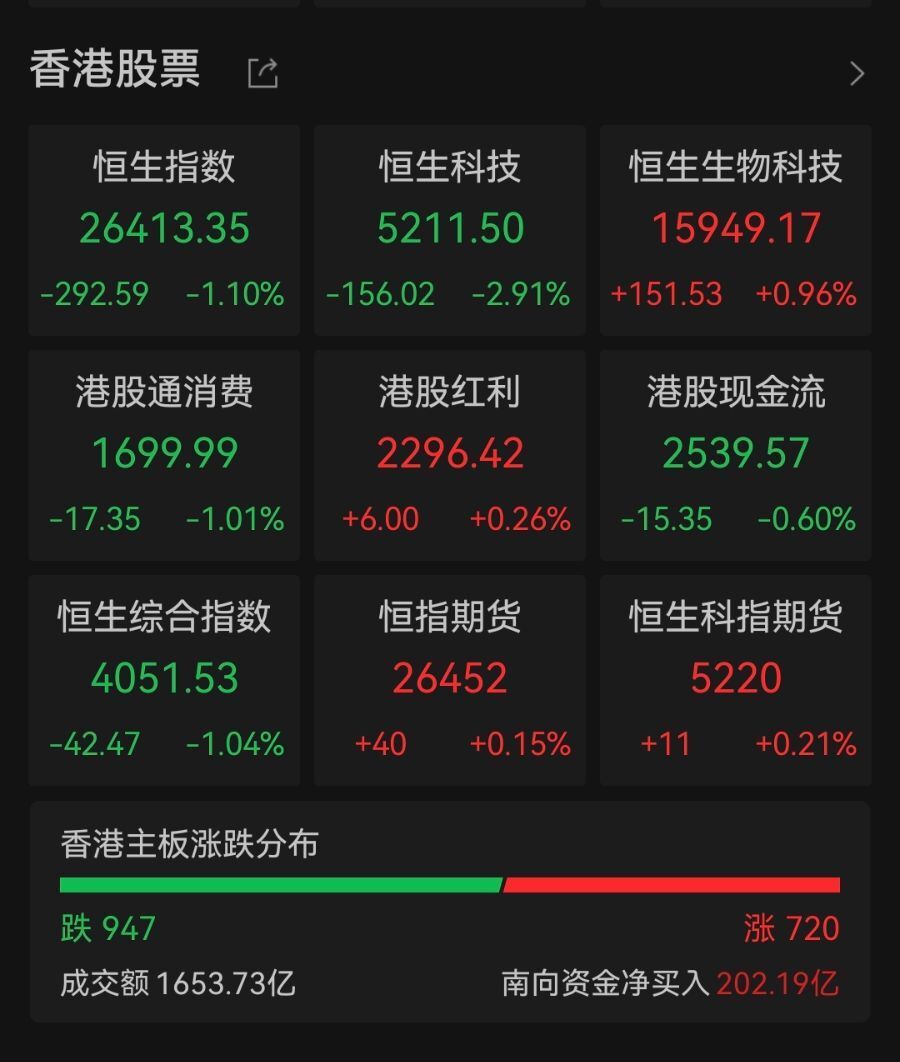This screenshot has width=900, height=1062.
Task: Select the 涨 720 advancers label
Action: click(792, 928)
